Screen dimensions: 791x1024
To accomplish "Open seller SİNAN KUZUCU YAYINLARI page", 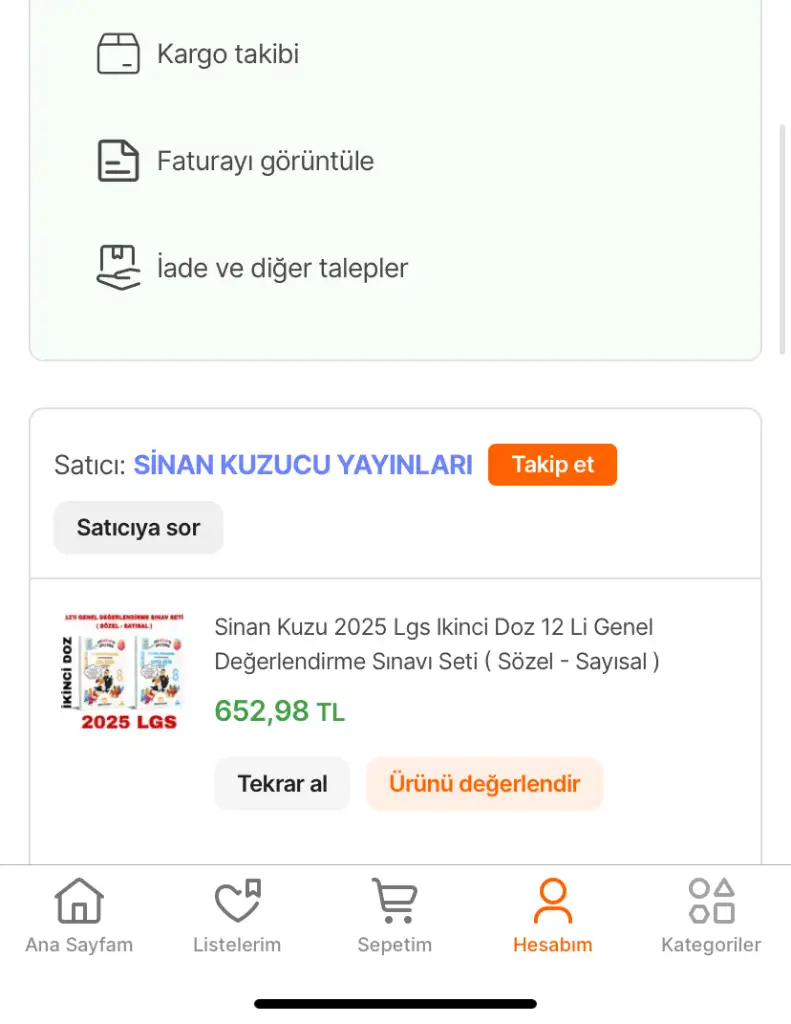I will (302, 465).
